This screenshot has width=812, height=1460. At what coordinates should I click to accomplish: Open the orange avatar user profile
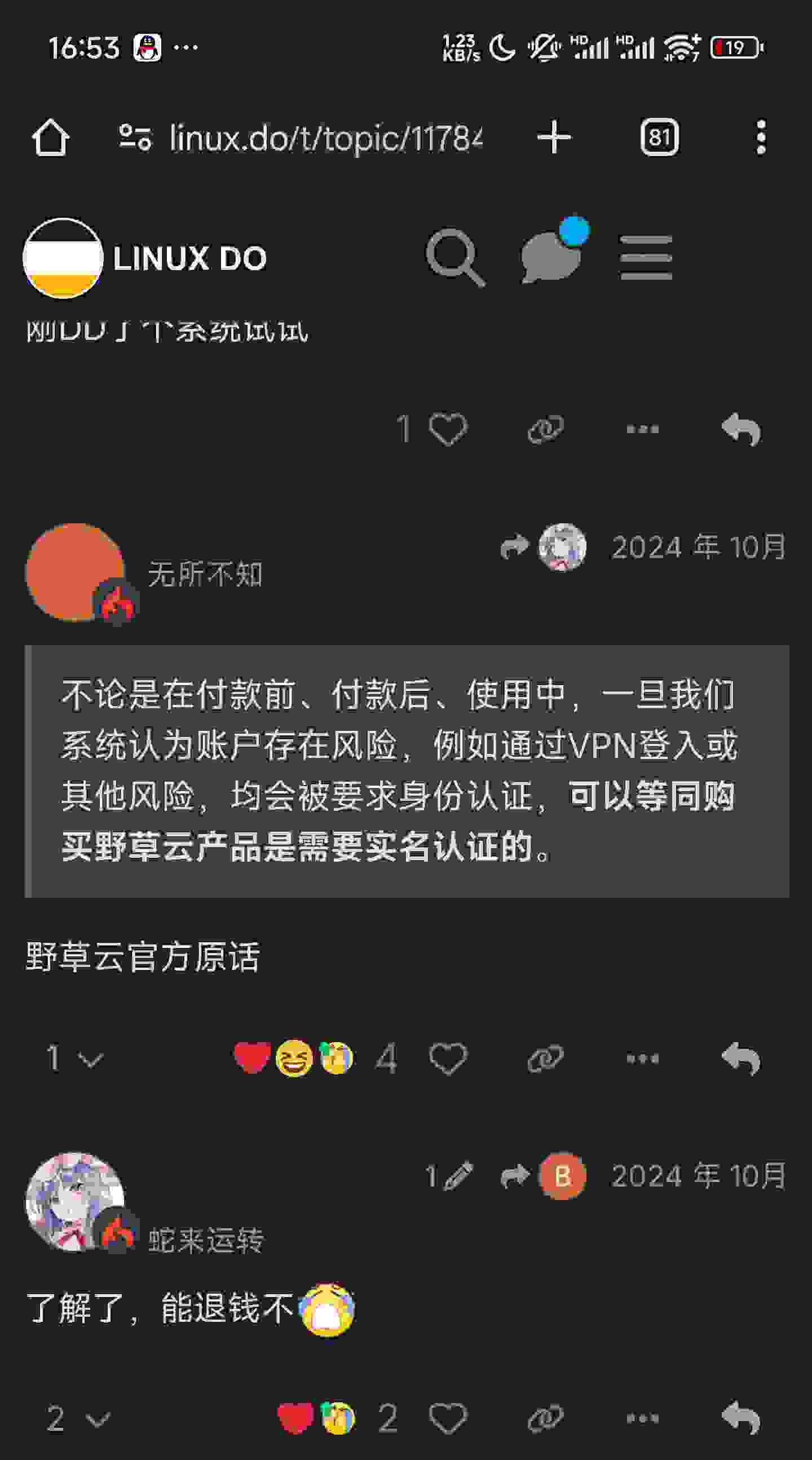click(75, 572)
